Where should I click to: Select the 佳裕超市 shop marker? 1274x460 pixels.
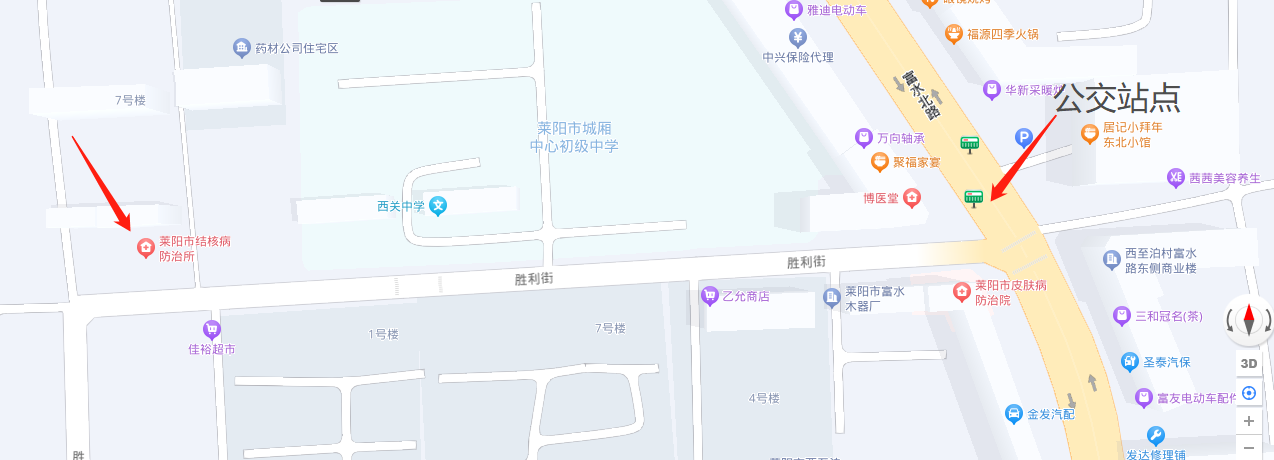coord(211,328)
